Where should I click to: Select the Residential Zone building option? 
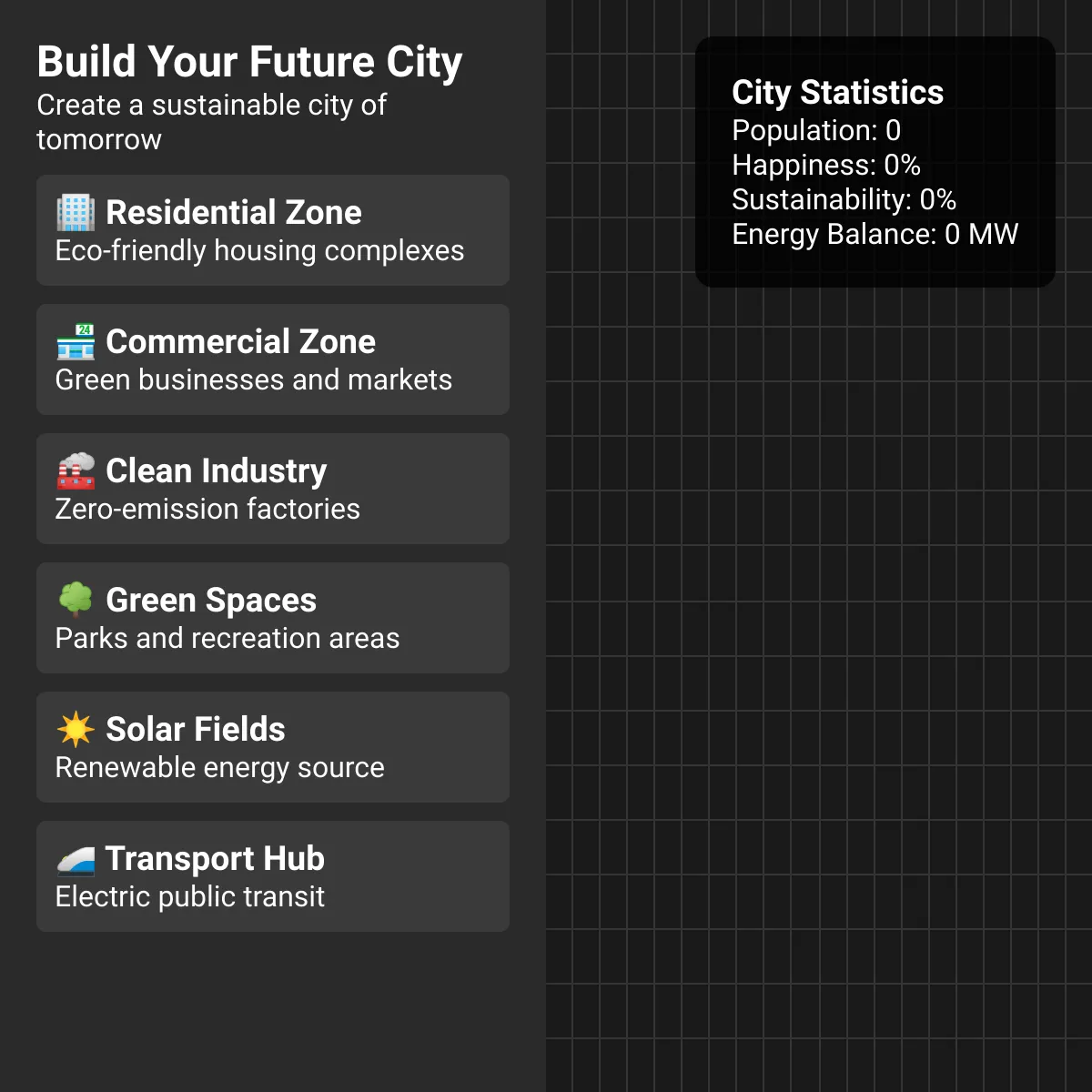coord(273,230)
